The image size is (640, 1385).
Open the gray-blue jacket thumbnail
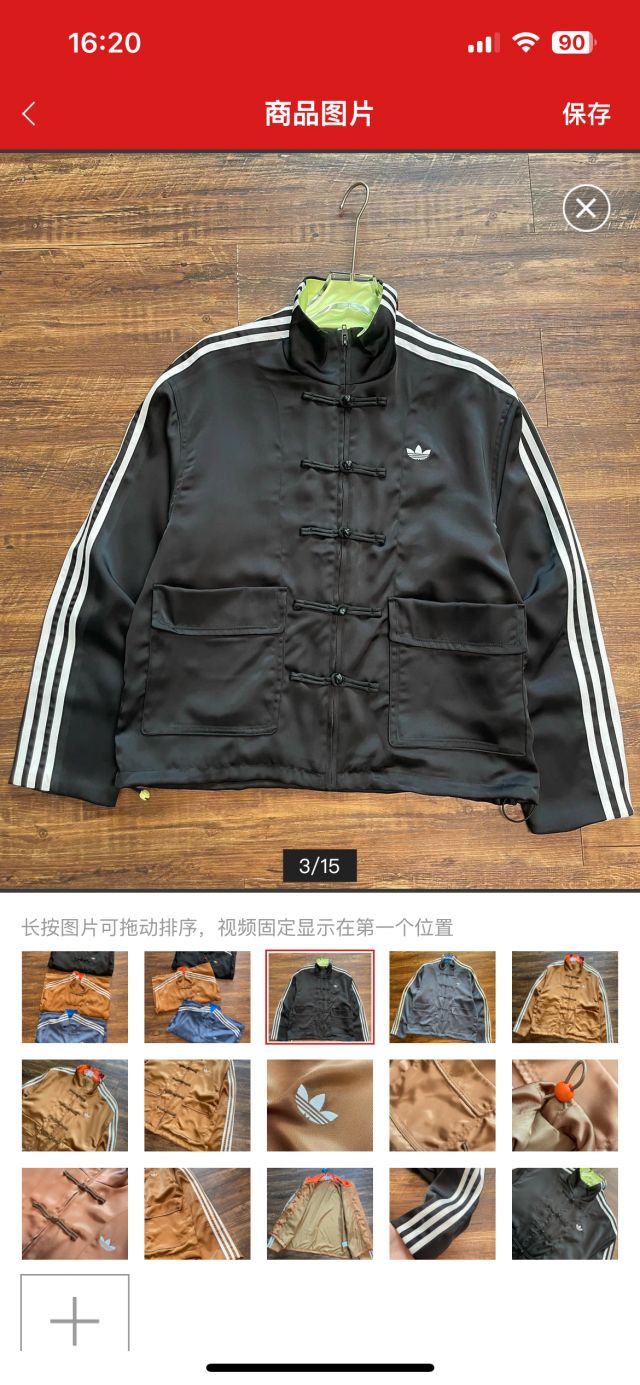point(442,997)
